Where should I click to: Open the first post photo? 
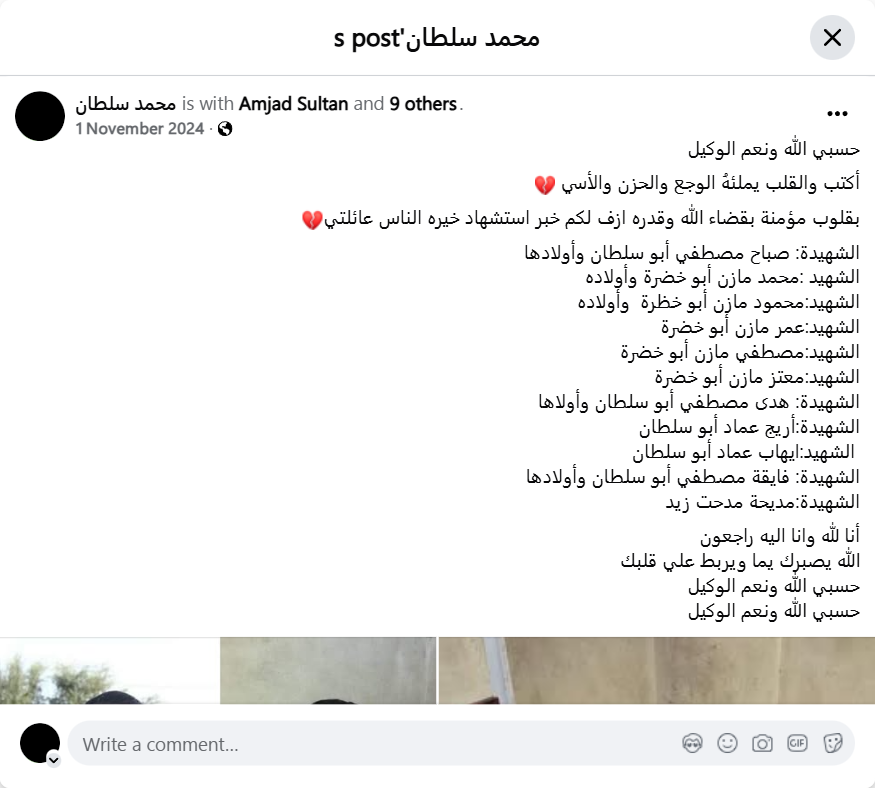tap(108, 671)
